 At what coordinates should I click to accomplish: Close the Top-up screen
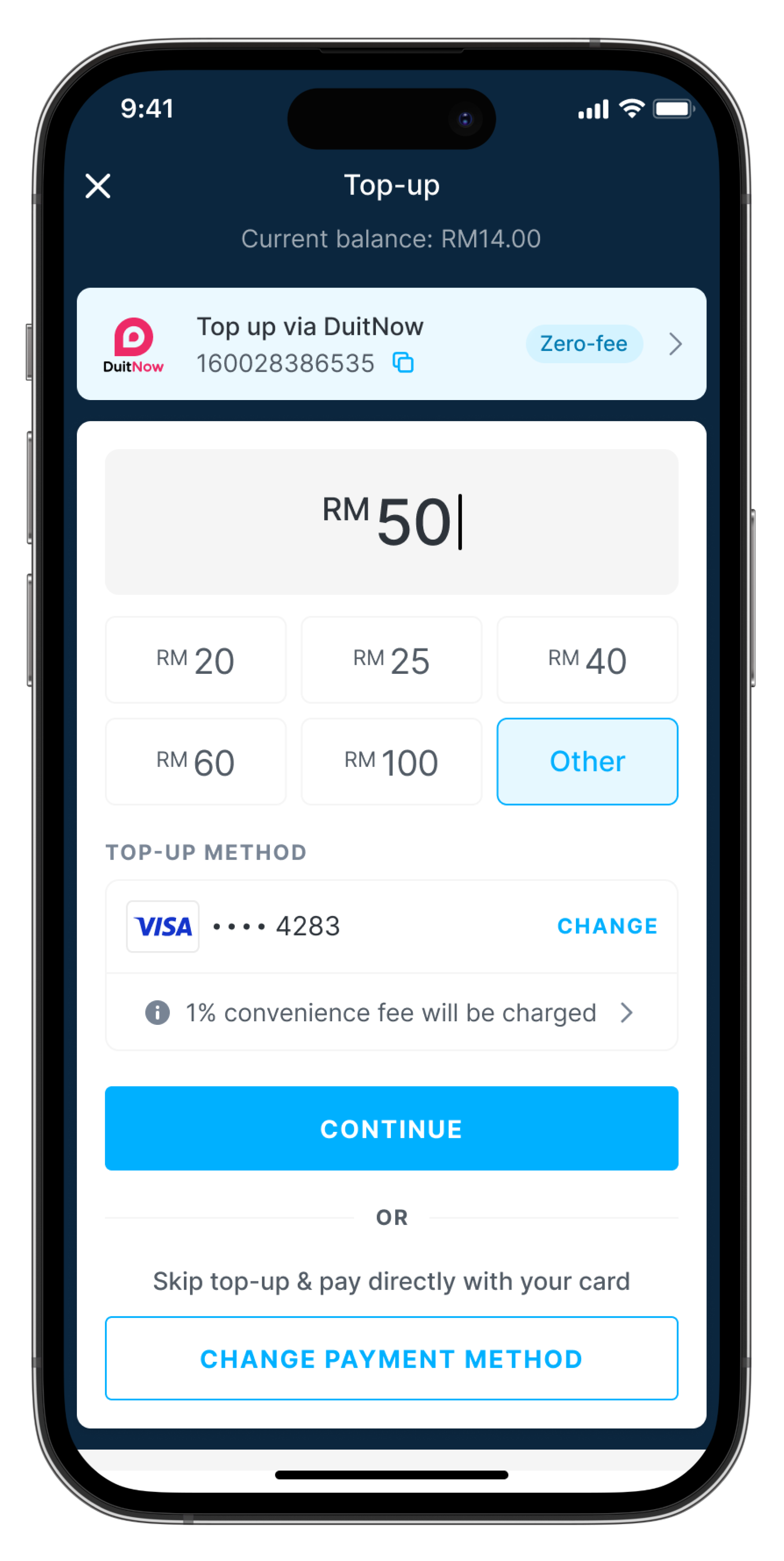tap(98, 186)
